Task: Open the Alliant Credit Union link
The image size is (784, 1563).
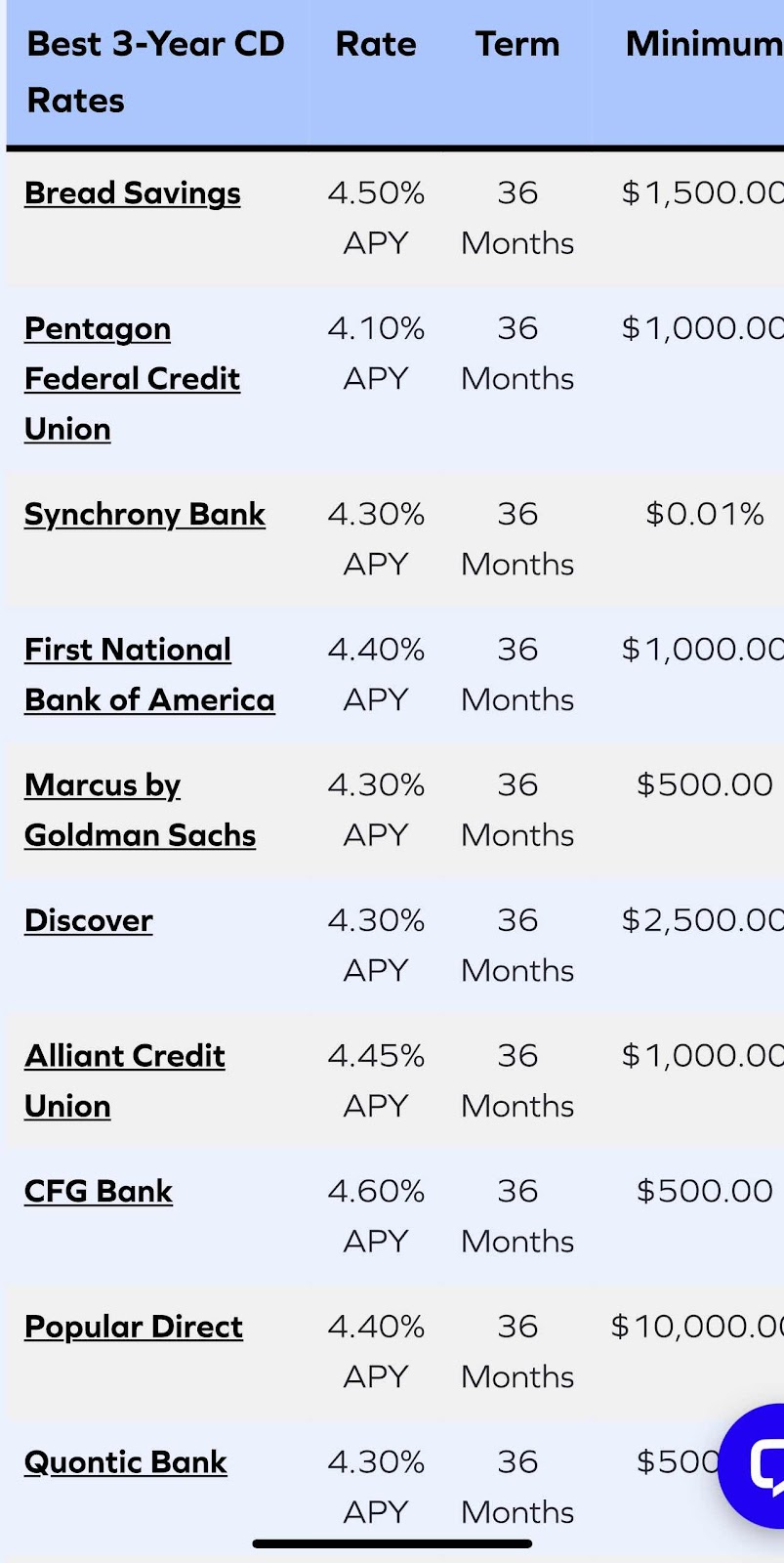Action: tap(125, 1080)
